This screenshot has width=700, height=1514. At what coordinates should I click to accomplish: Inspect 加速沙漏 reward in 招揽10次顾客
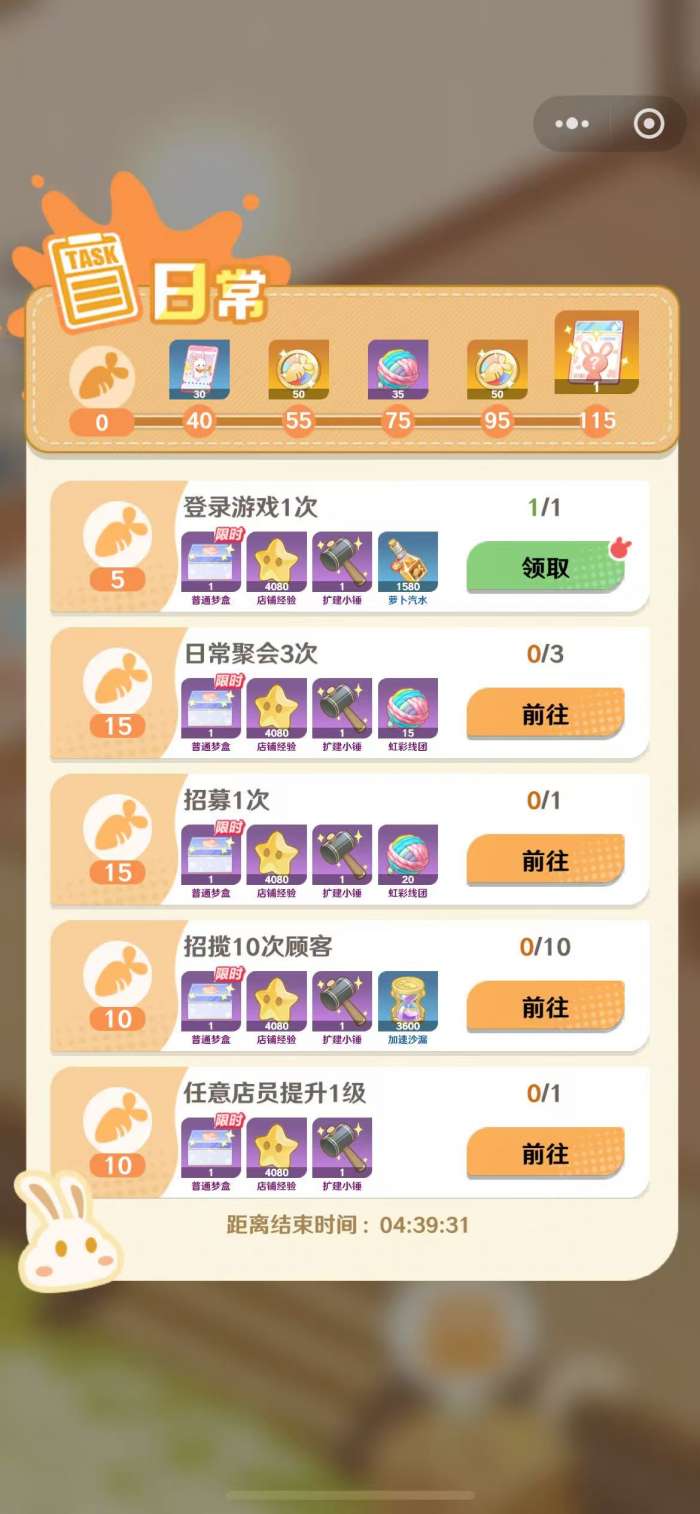pyautogui.click(x=408, y=1002)
